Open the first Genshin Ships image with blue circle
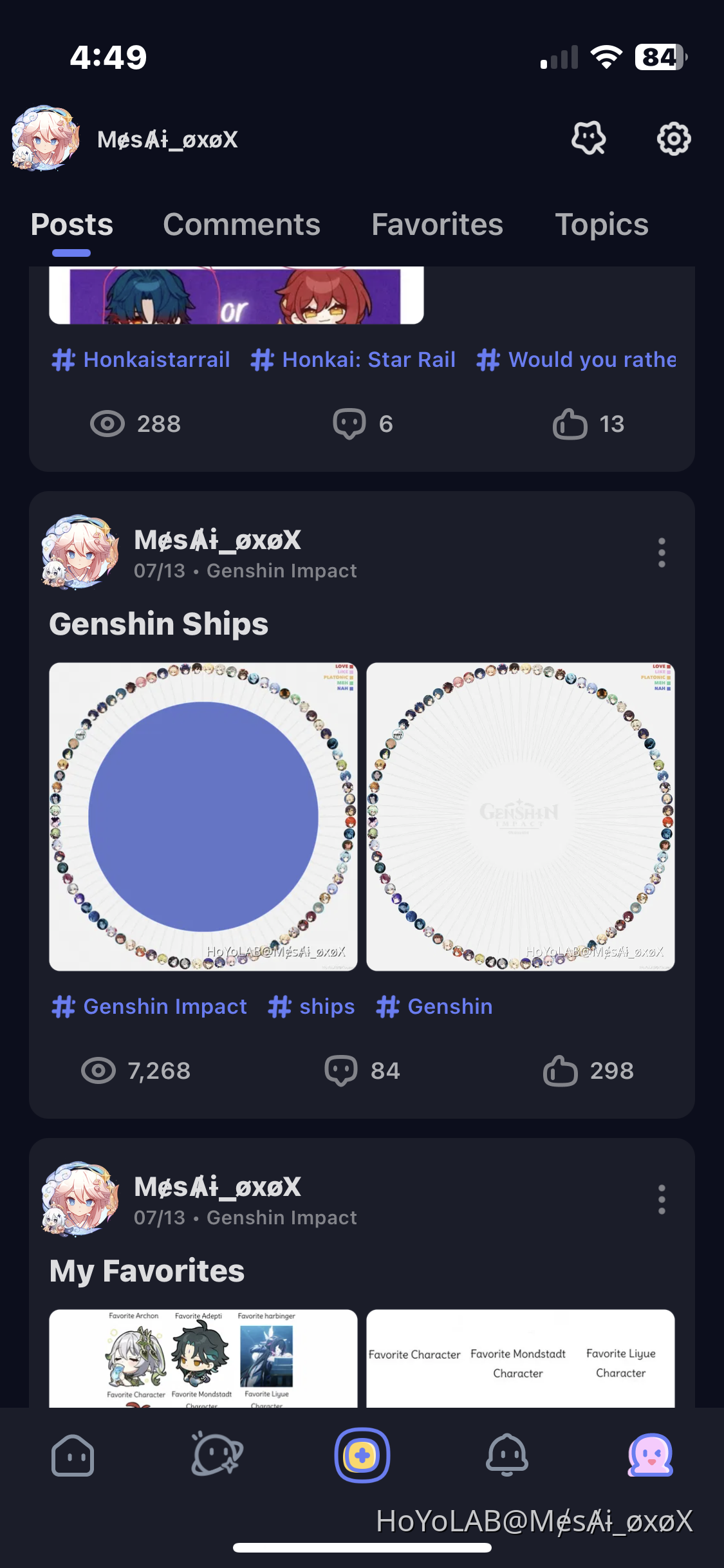This screenshot has width=724, height=1568. pyautogui.click(x=203, y=816)
